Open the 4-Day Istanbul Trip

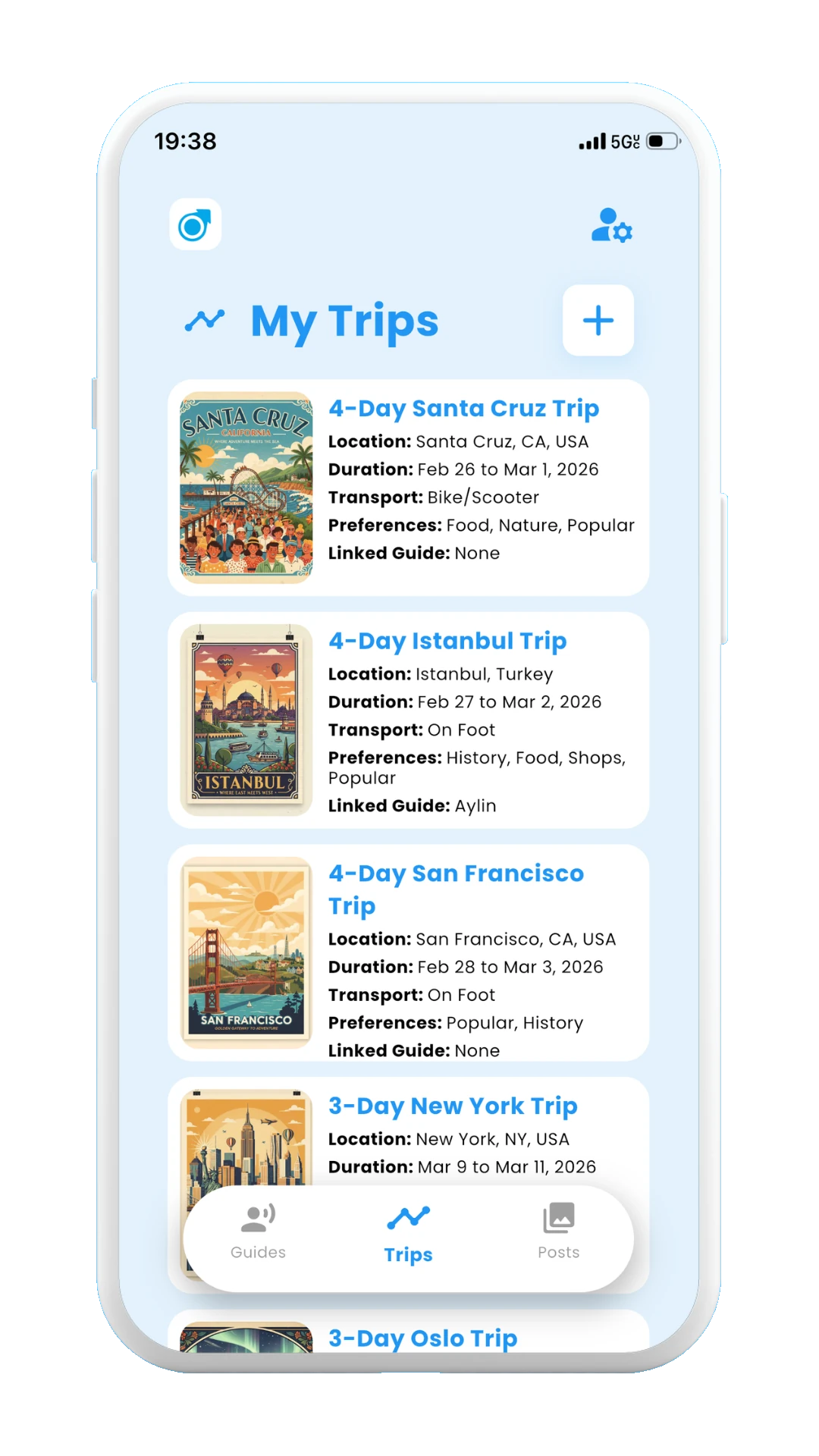[447, 642]
